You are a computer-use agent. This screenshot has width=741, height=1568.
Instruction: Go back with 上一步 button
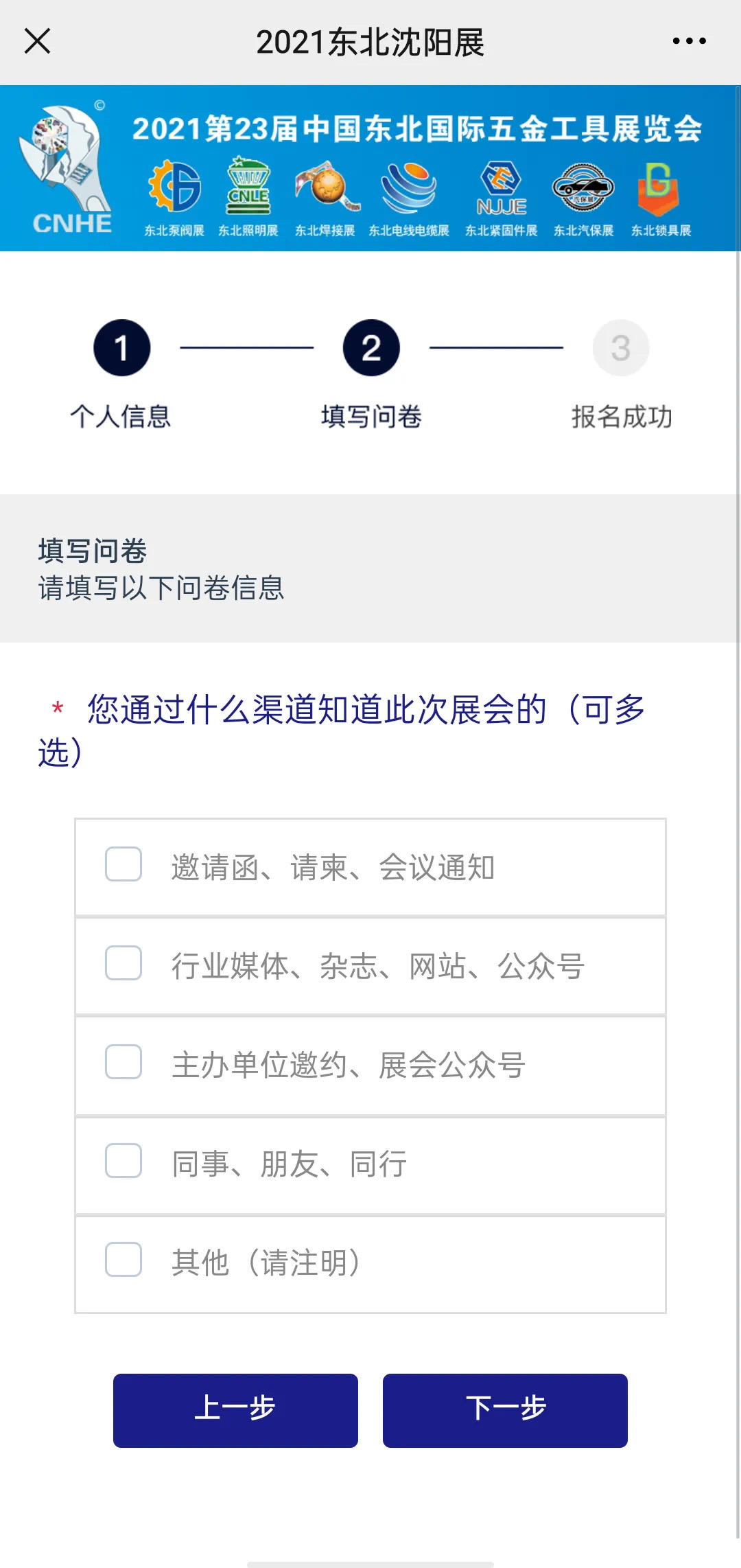(x=235, y=1411)
